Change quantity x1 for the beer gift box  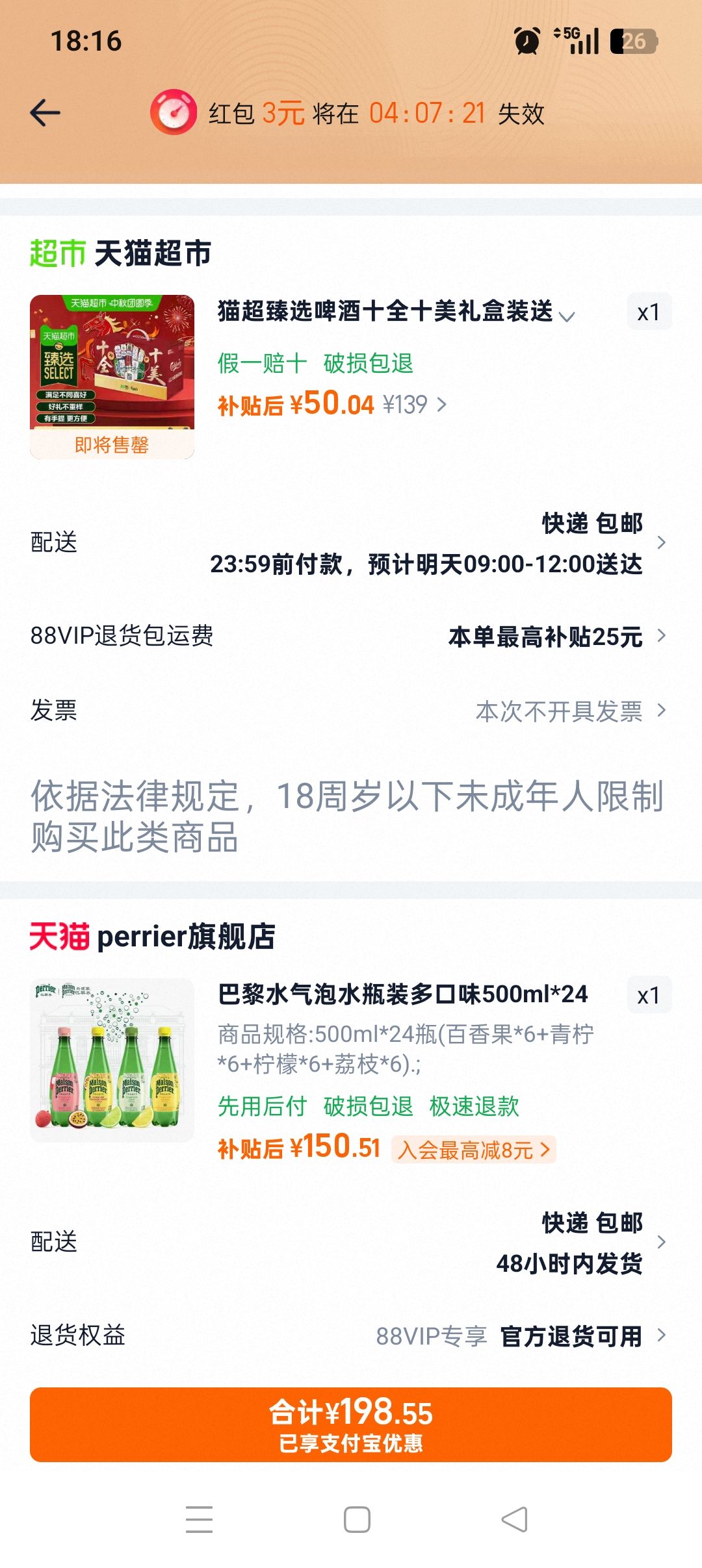(x=649, y=312)
